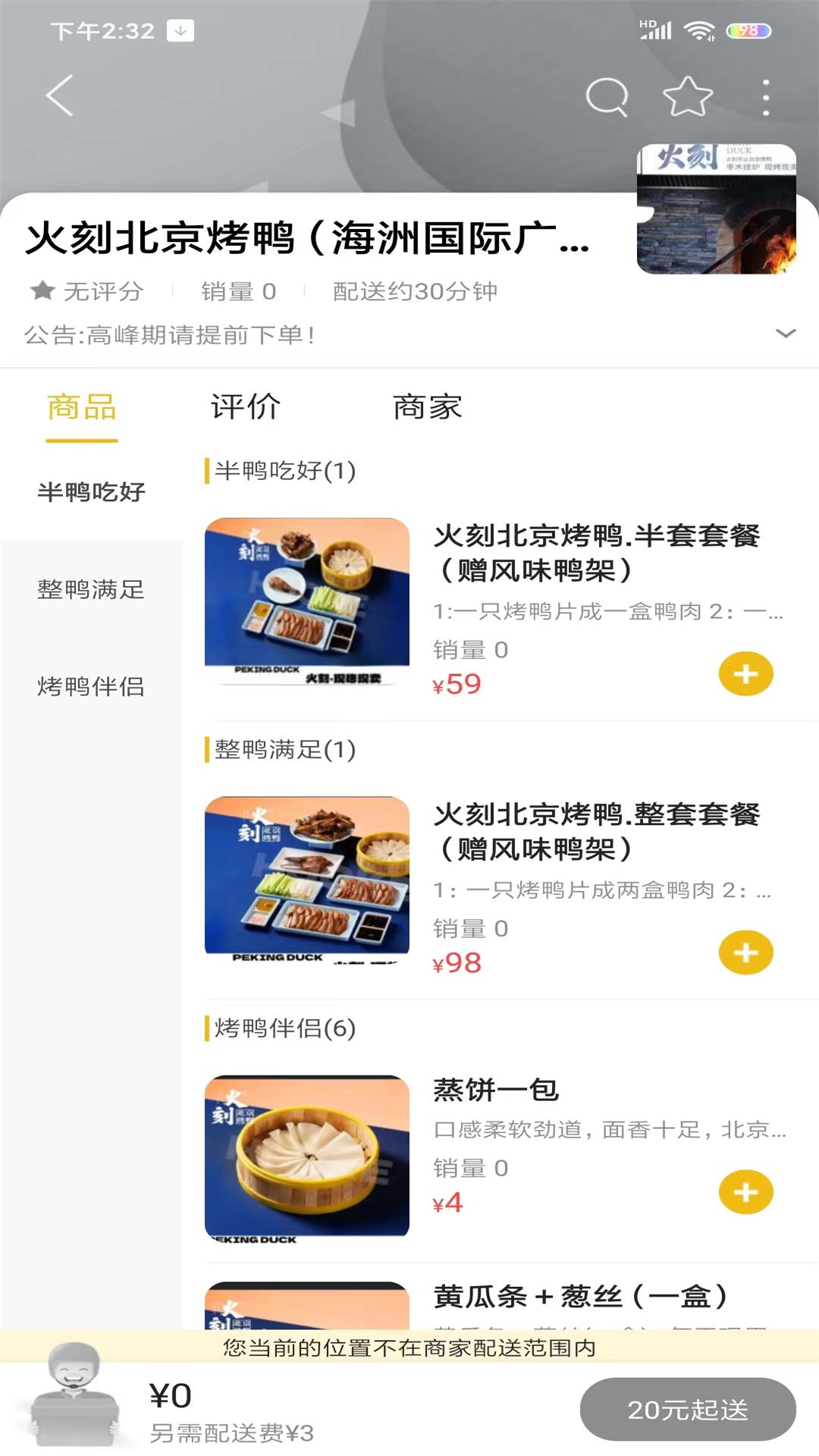
Task: Switch to the 评价 tab
Action: [x=244, y=407]
